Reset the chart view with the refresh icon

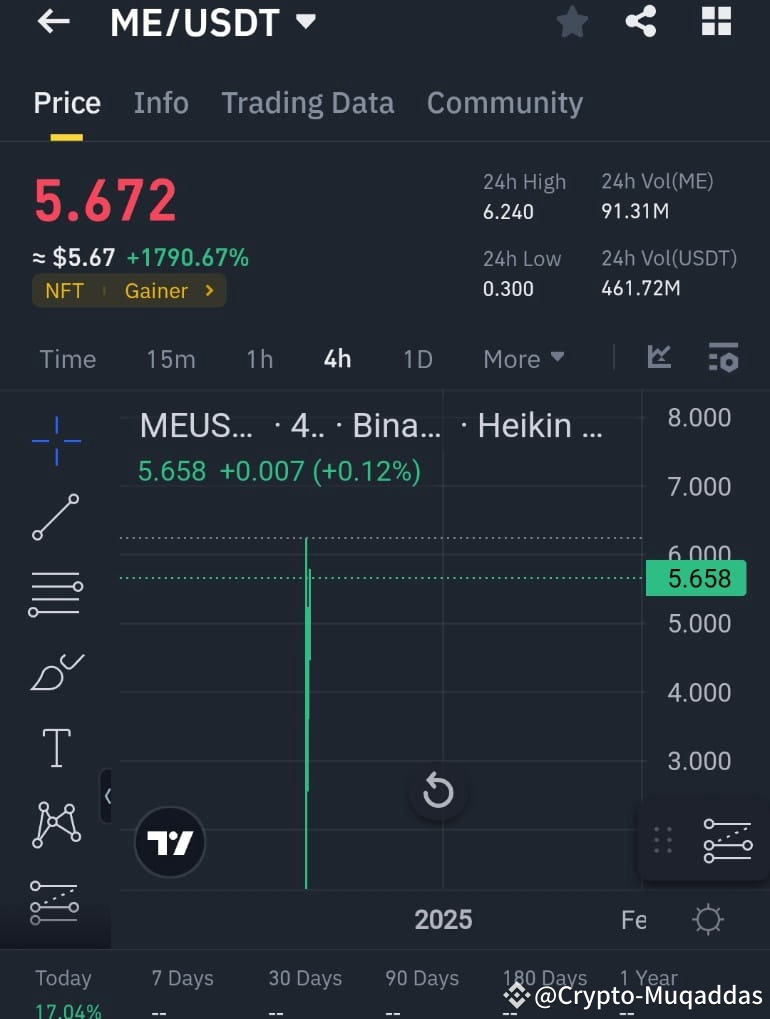pos(437,790)
